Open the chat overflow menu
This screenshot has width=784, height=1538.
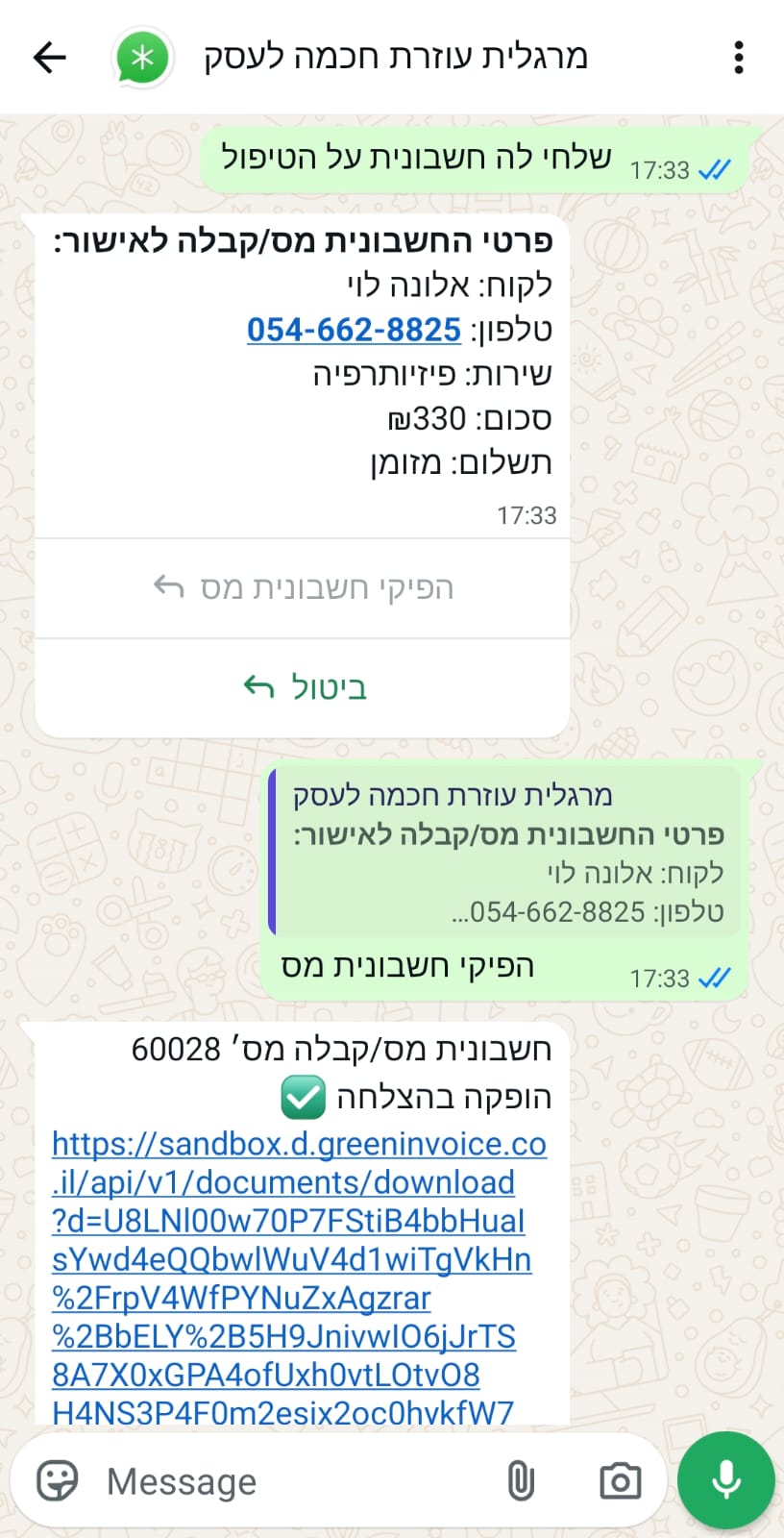click(x=738, y=58)
